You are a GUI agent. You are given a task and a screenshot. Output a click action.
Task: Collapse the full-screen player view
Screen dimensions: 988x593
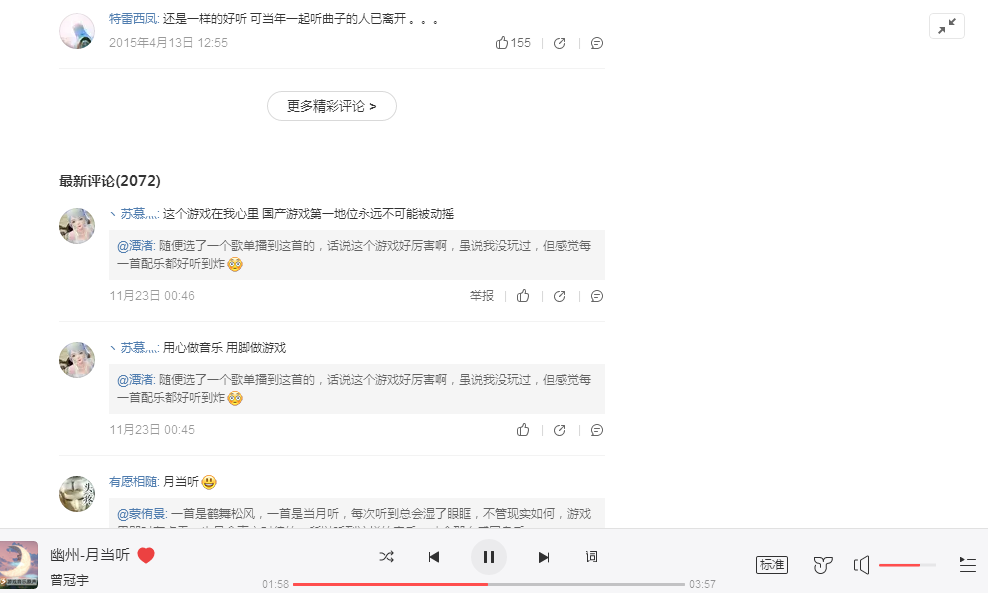point(946,27)
